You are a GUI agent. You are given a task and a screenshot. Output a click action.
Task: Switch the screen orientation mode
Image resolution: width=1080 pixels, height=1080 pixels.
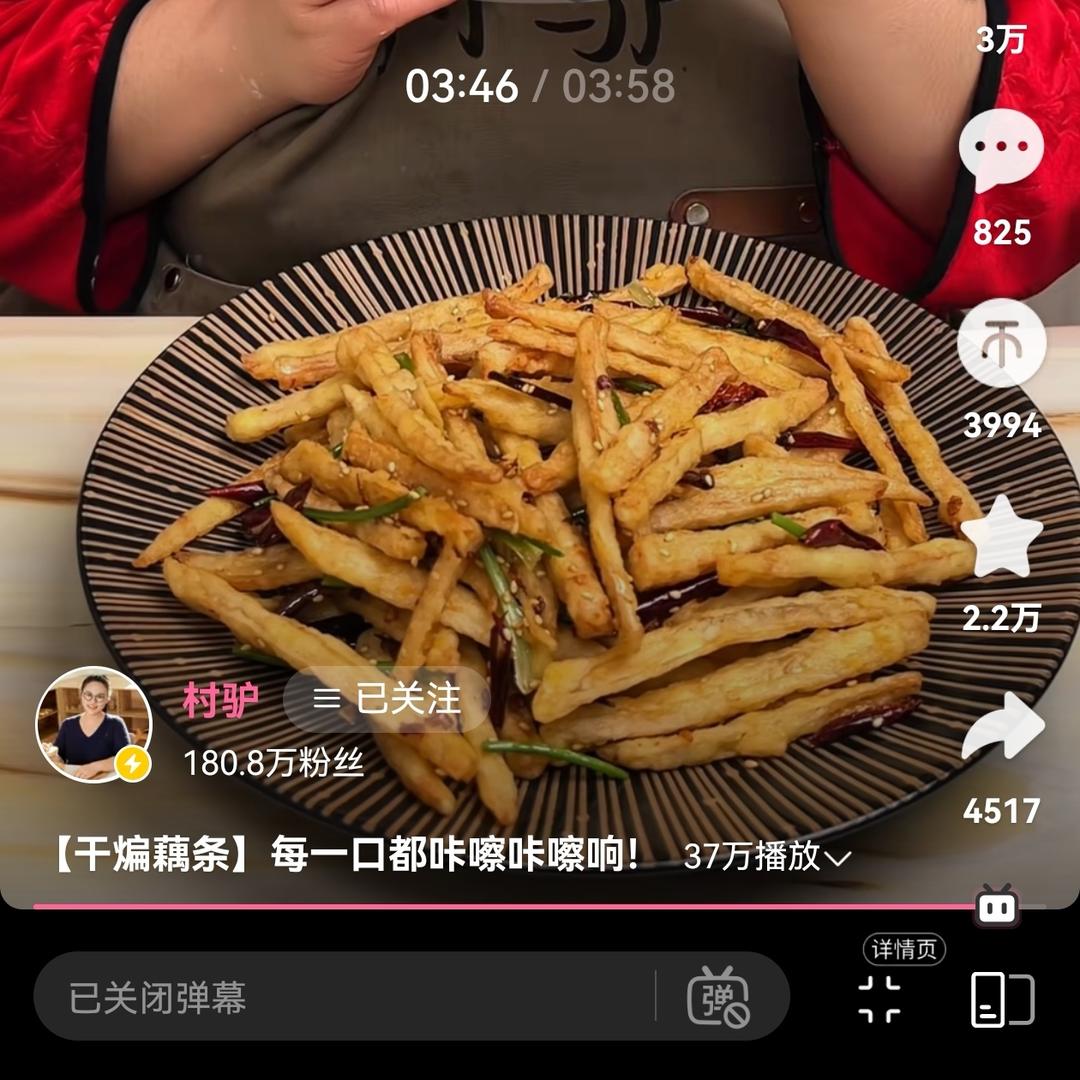click(1002, 998)
